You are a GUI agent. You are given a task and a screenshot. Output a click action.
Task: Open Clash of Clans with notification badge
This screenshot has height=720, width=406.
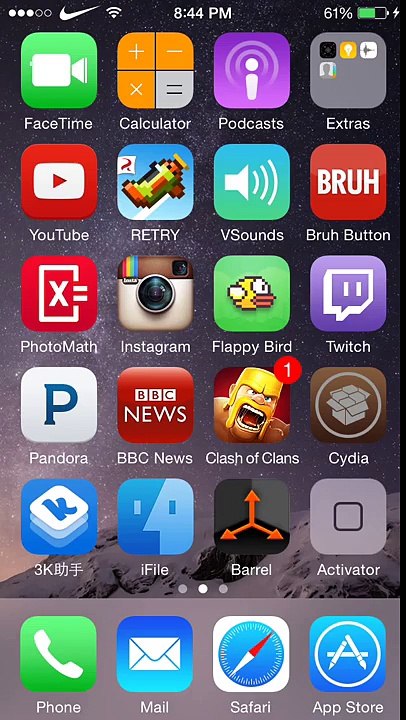point(252,405)
